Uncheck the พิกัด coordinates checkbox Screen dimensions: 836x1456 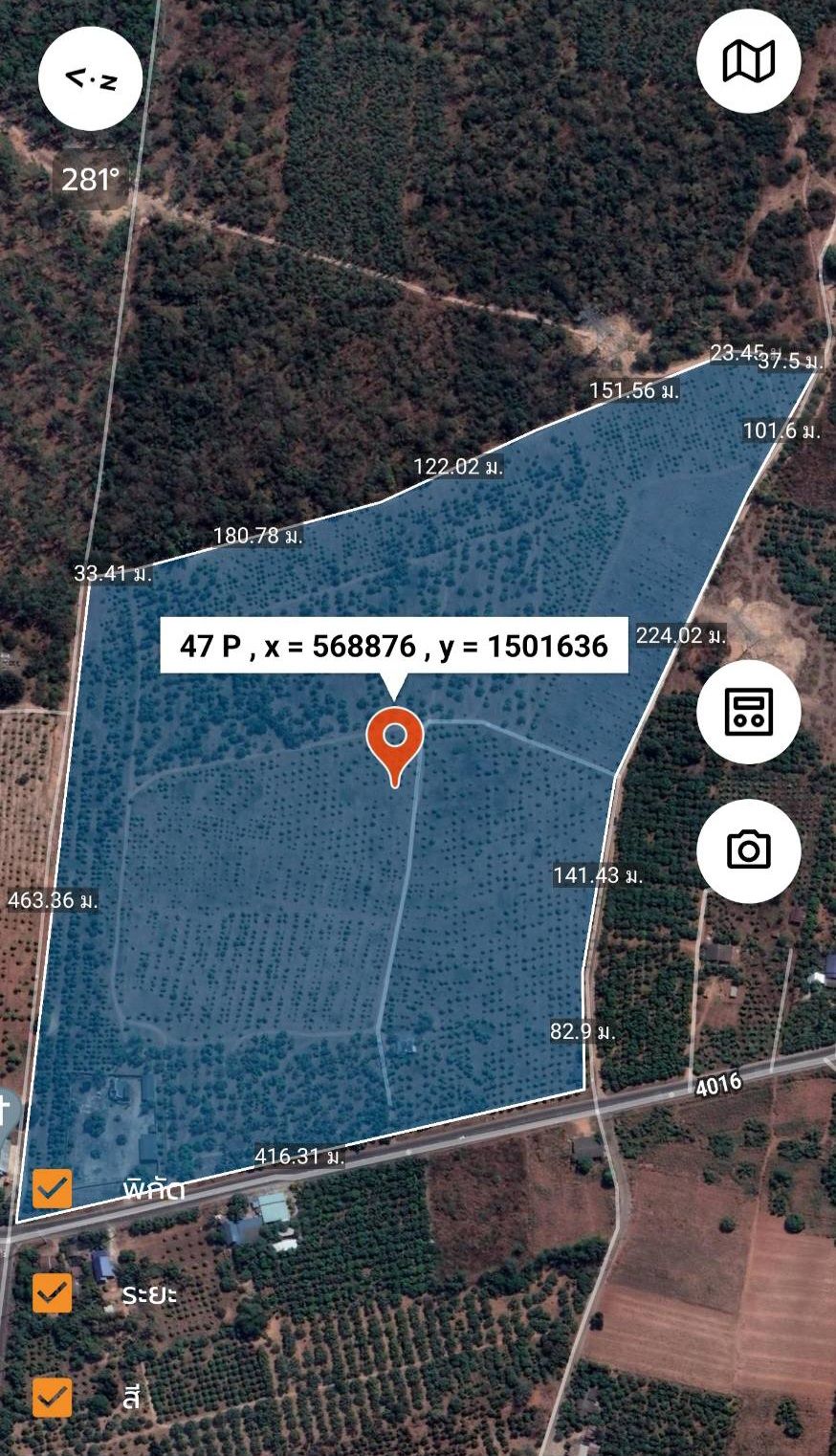pyautogui.click(x=53, y=1189)
